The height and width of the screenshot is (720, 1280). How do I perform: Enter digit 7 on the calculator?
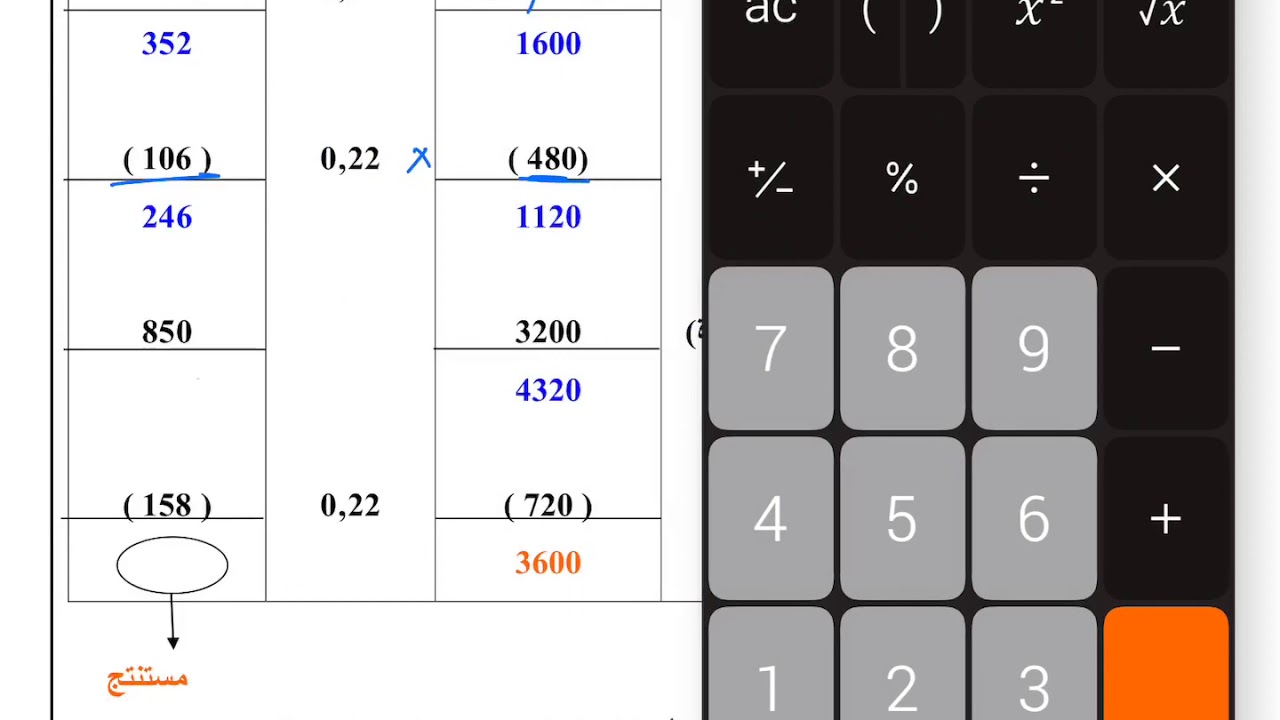[x=770, y=348]
